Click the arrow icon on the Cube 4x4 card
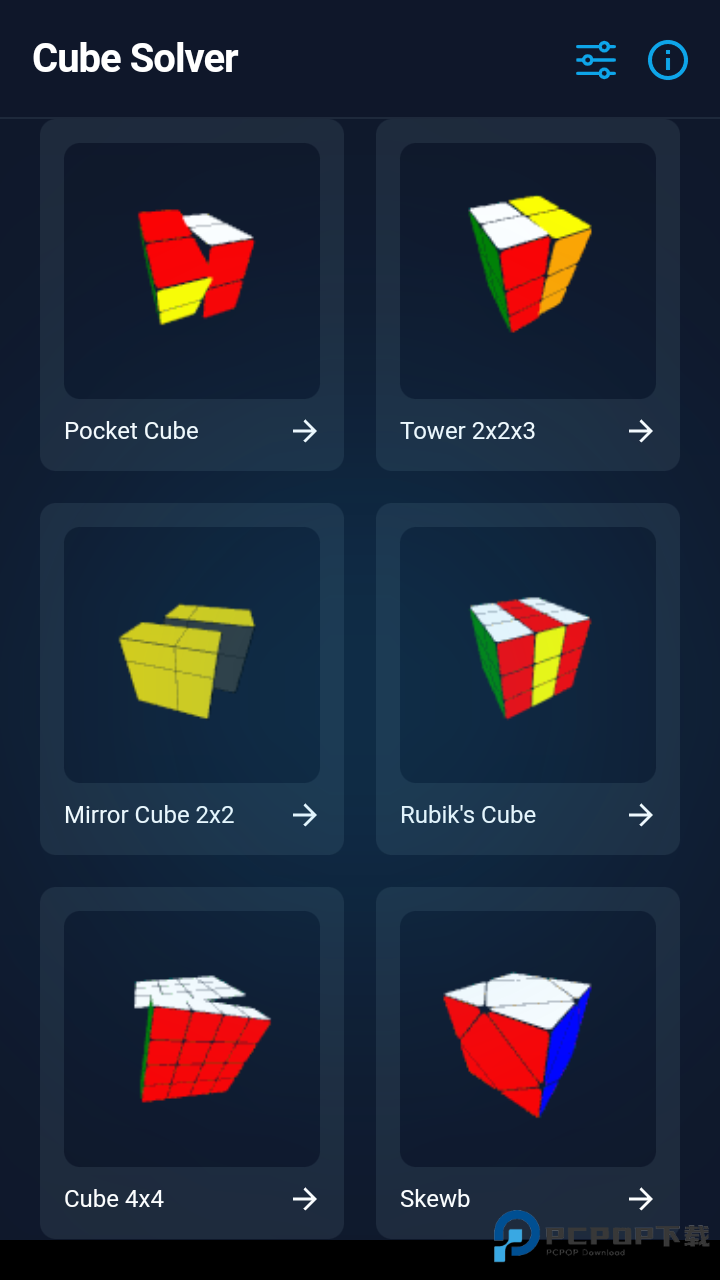720x1280 pixels. click(305, 1198)
